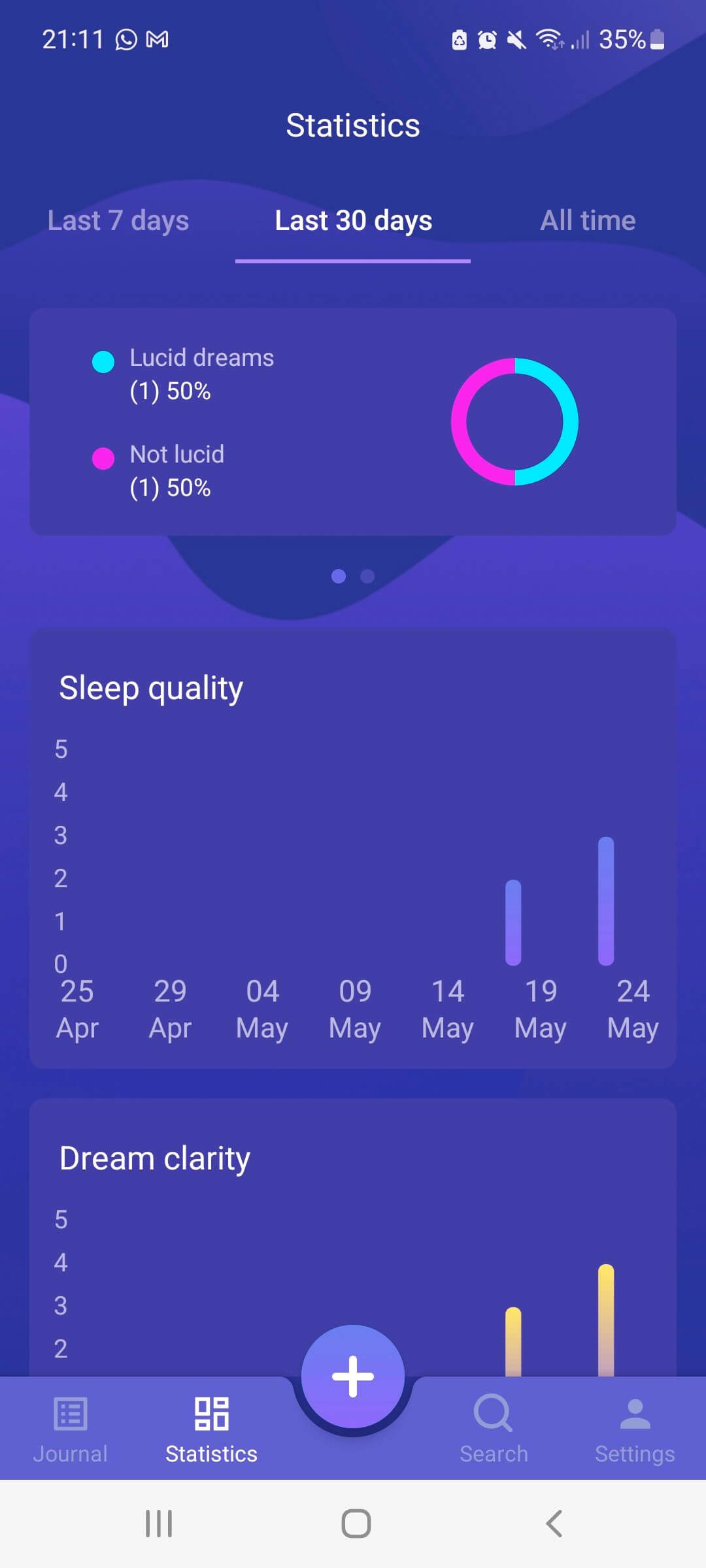Select the second page indicator dot

(x=367, y=576)
